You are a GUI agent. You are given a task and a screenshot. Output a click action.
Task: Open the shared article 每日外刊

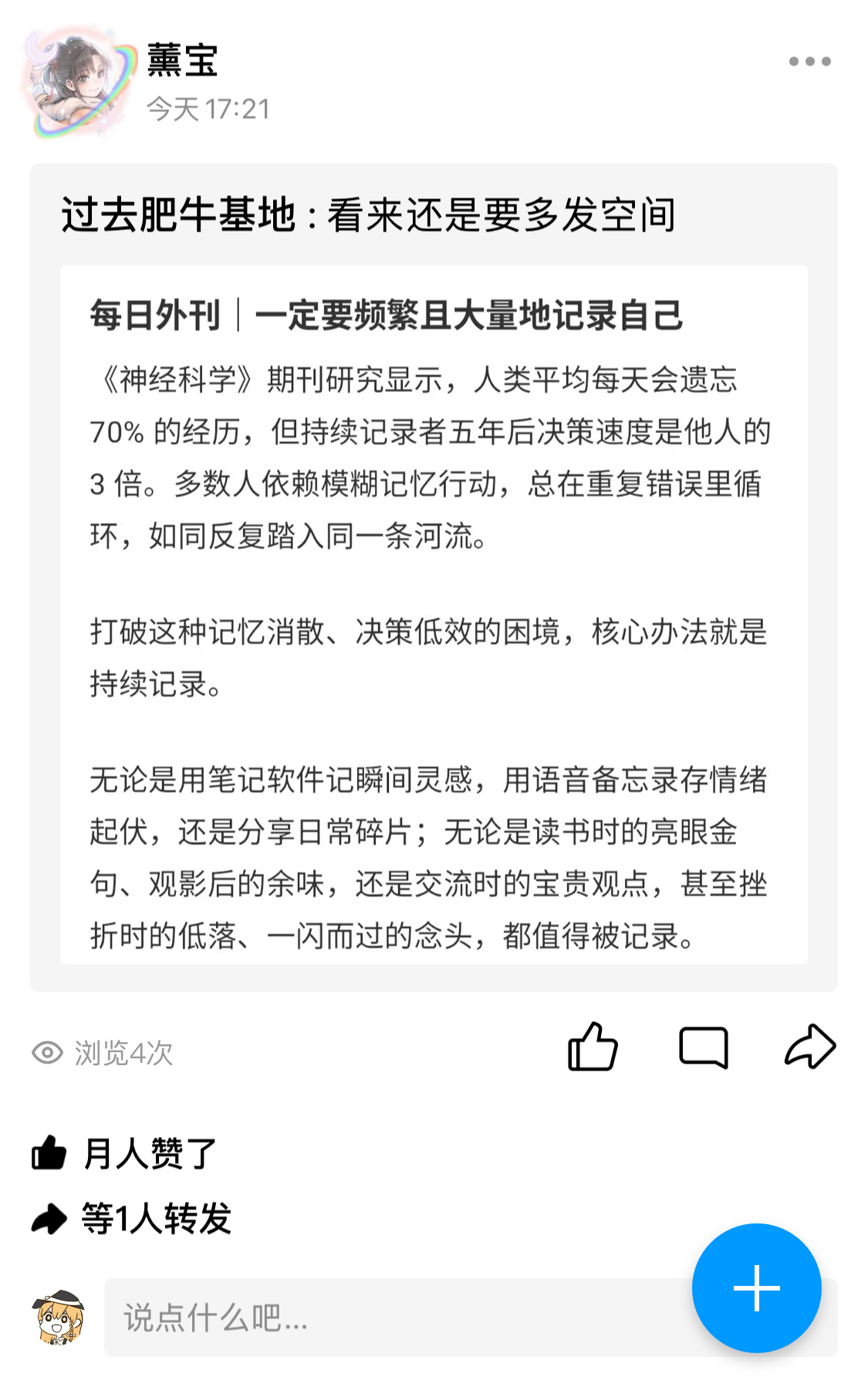(x=434, y=614)
